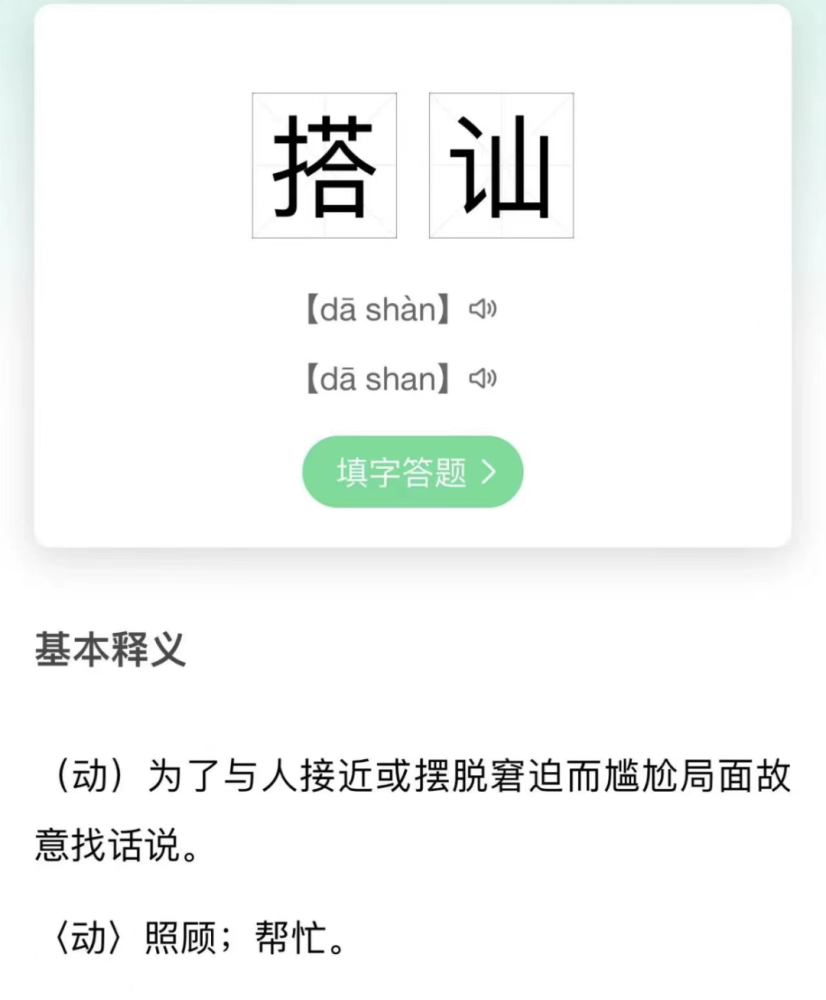This screenshot has width=826, height=1000.
Task: Start the 填字答题 quiz
Action: tap(413, 472)
